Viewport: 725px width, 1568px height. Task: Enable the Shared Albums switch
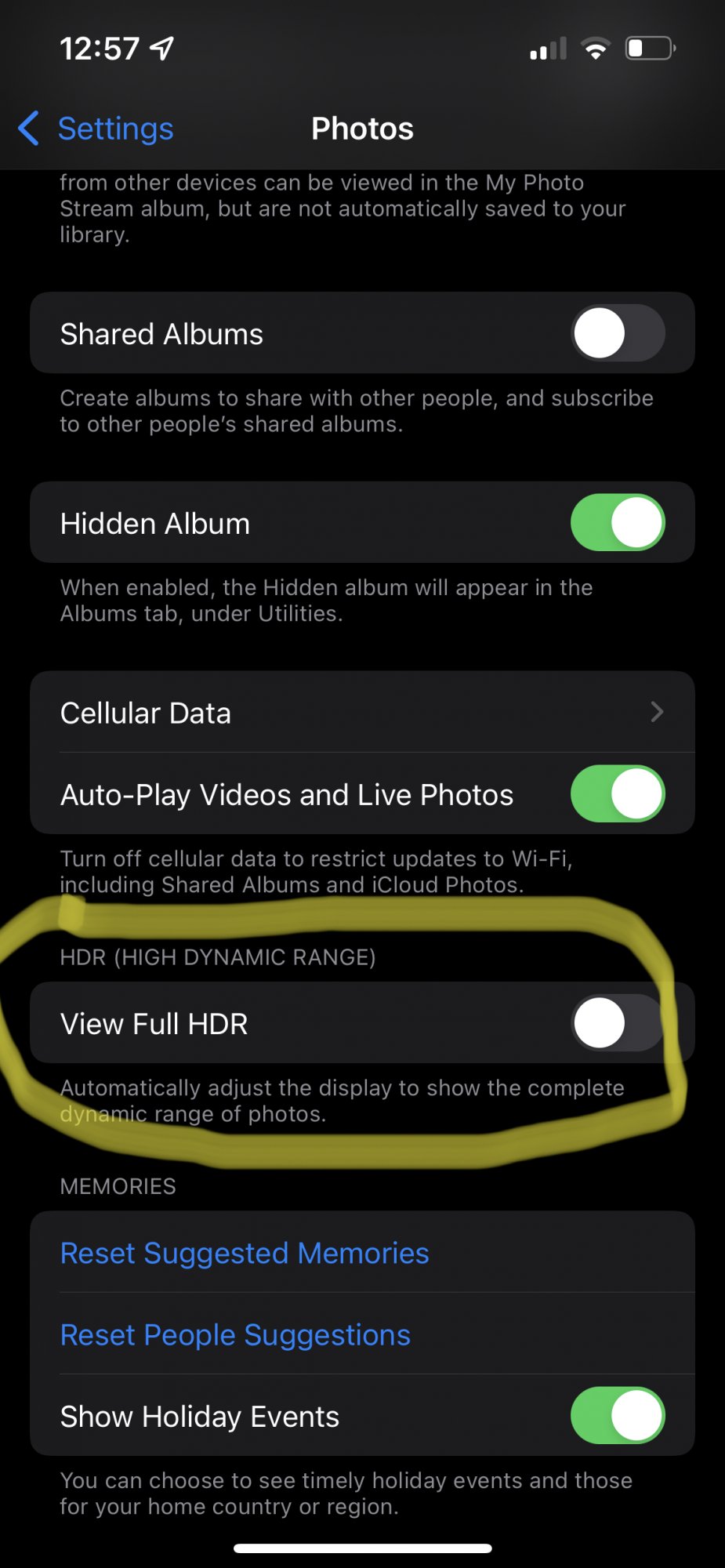click(618, 333)
